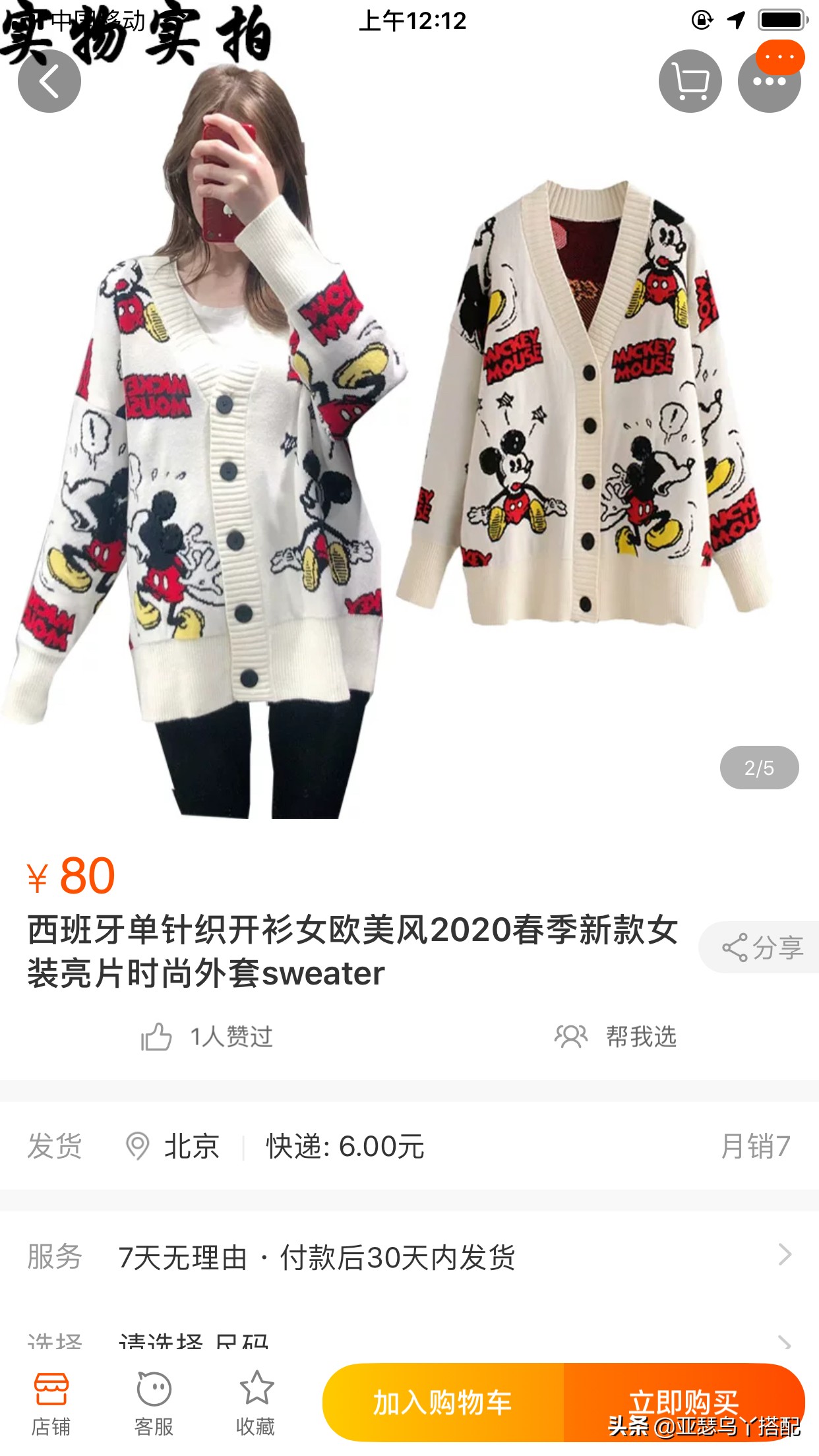The image size is (819, 1456).
Task: Open the shopping cart icon
Action: 690,81
